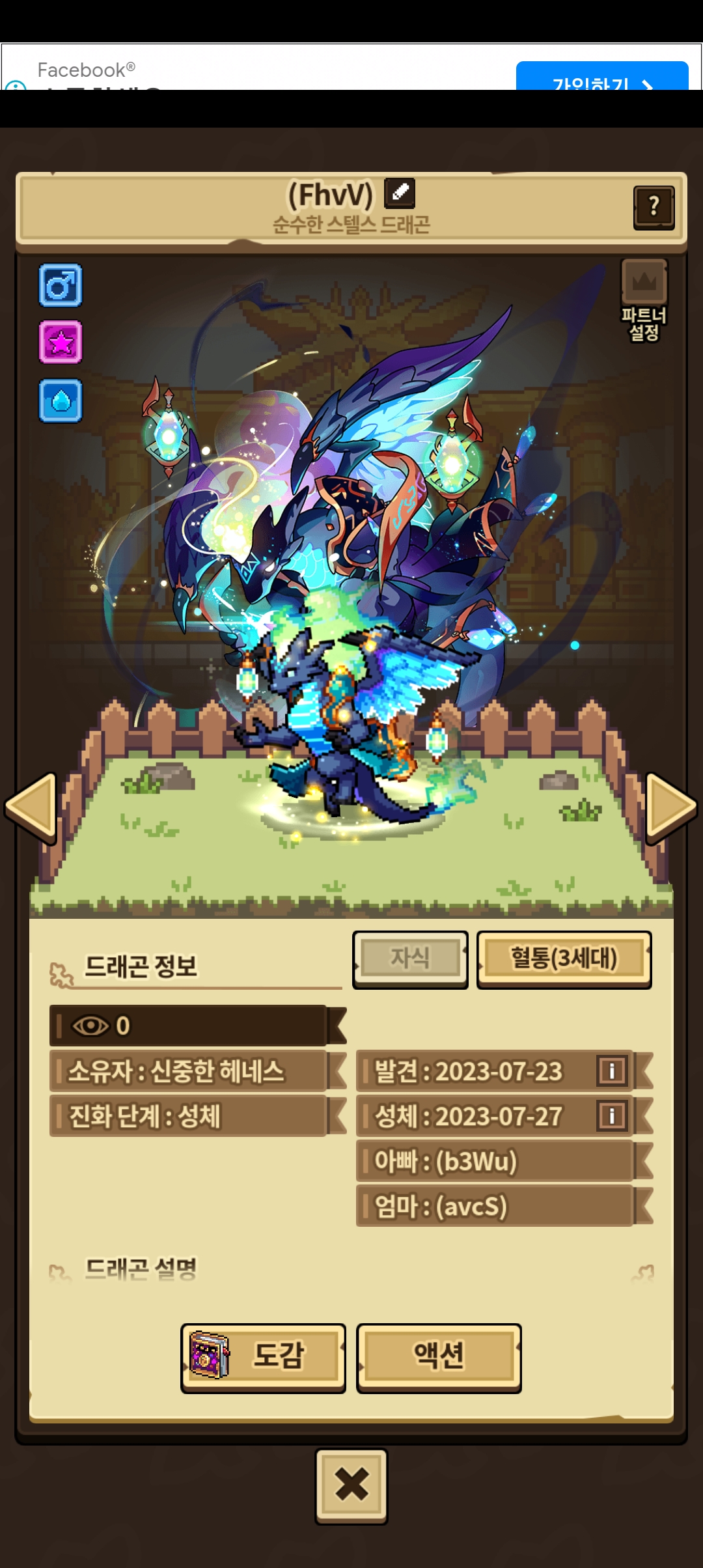
Task: Tap the water element icon
Action: (61, 400)
